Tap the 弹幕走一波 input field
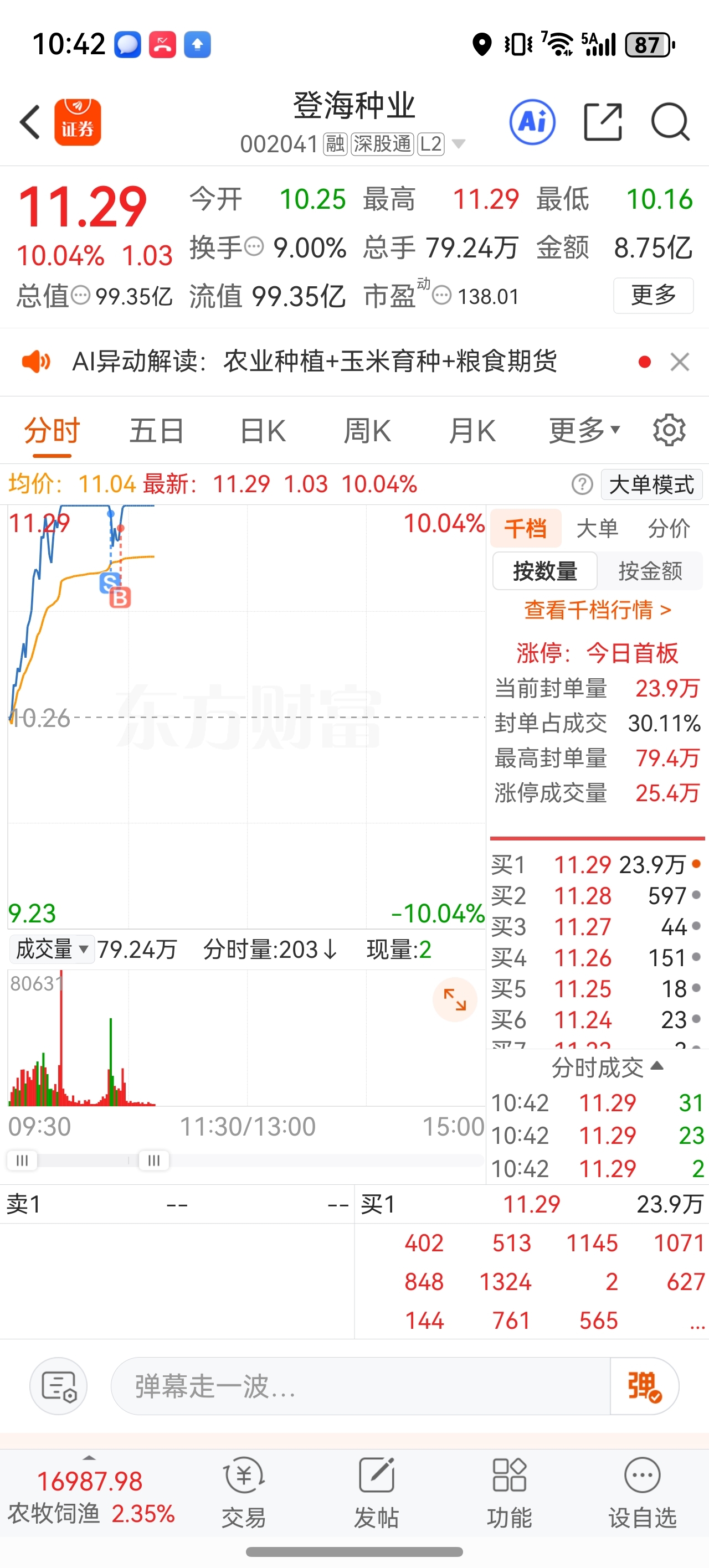The image size is (709, 1568). click(x=361, y=1386)
